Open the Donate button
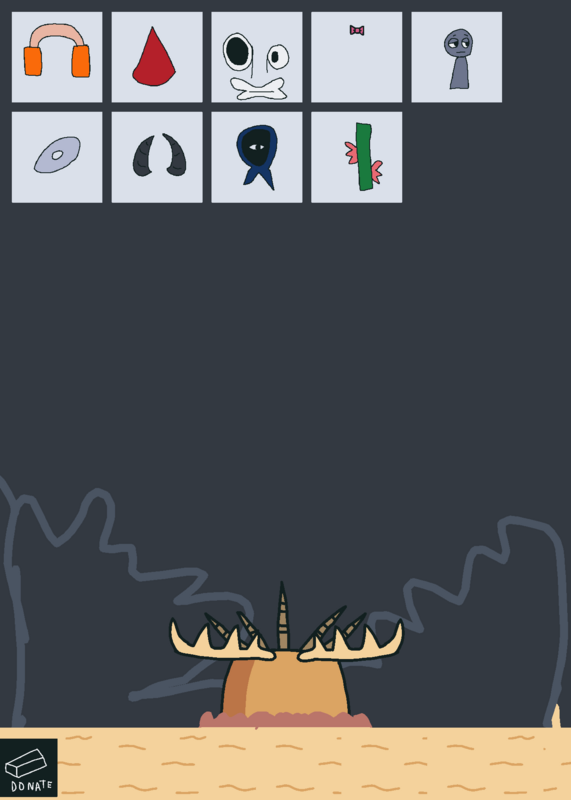The height and width of the screenshot is (800, 571). [29, 768]
